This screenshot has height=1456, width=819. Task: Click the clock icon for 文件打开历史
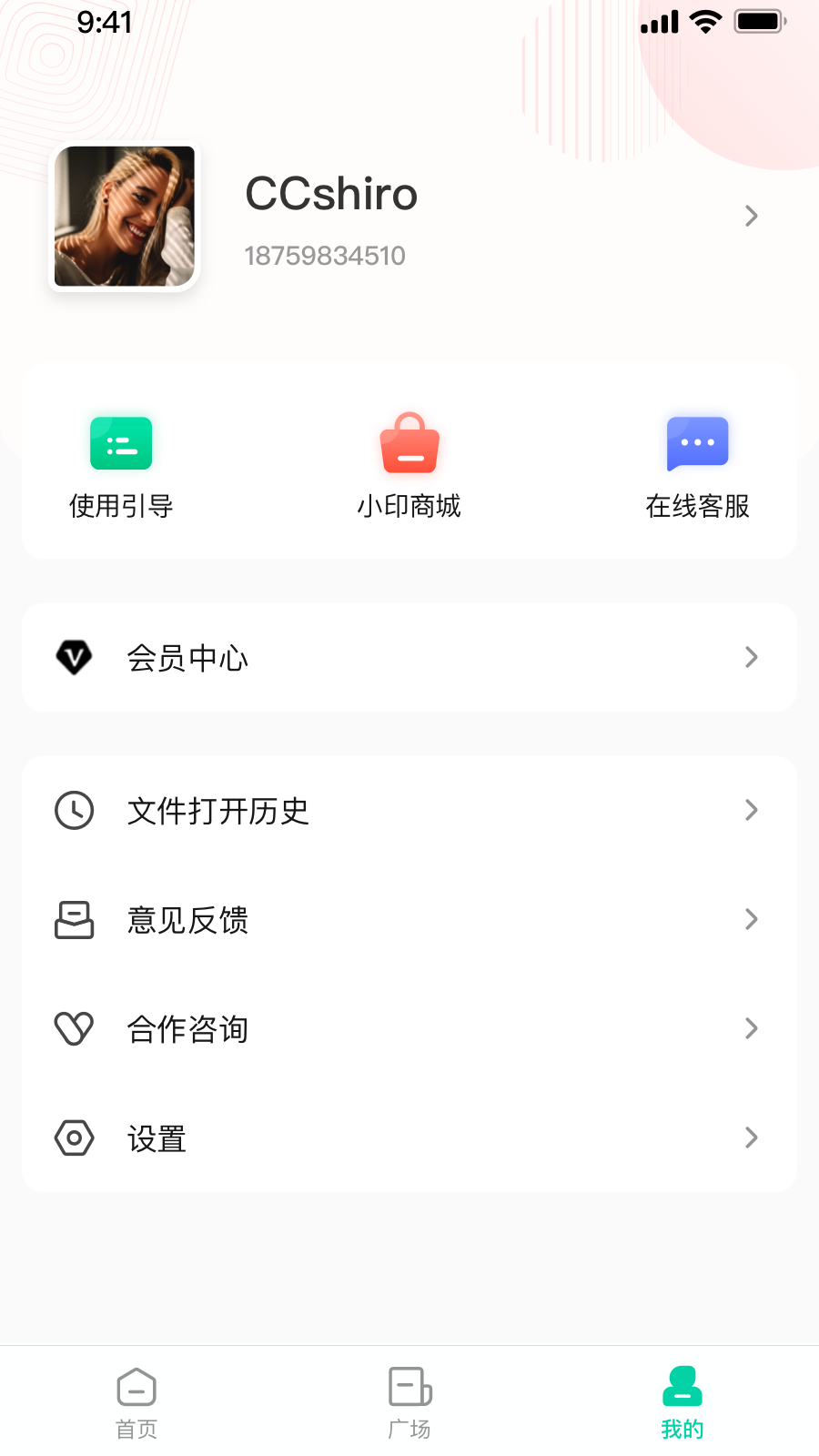[74, 810]
